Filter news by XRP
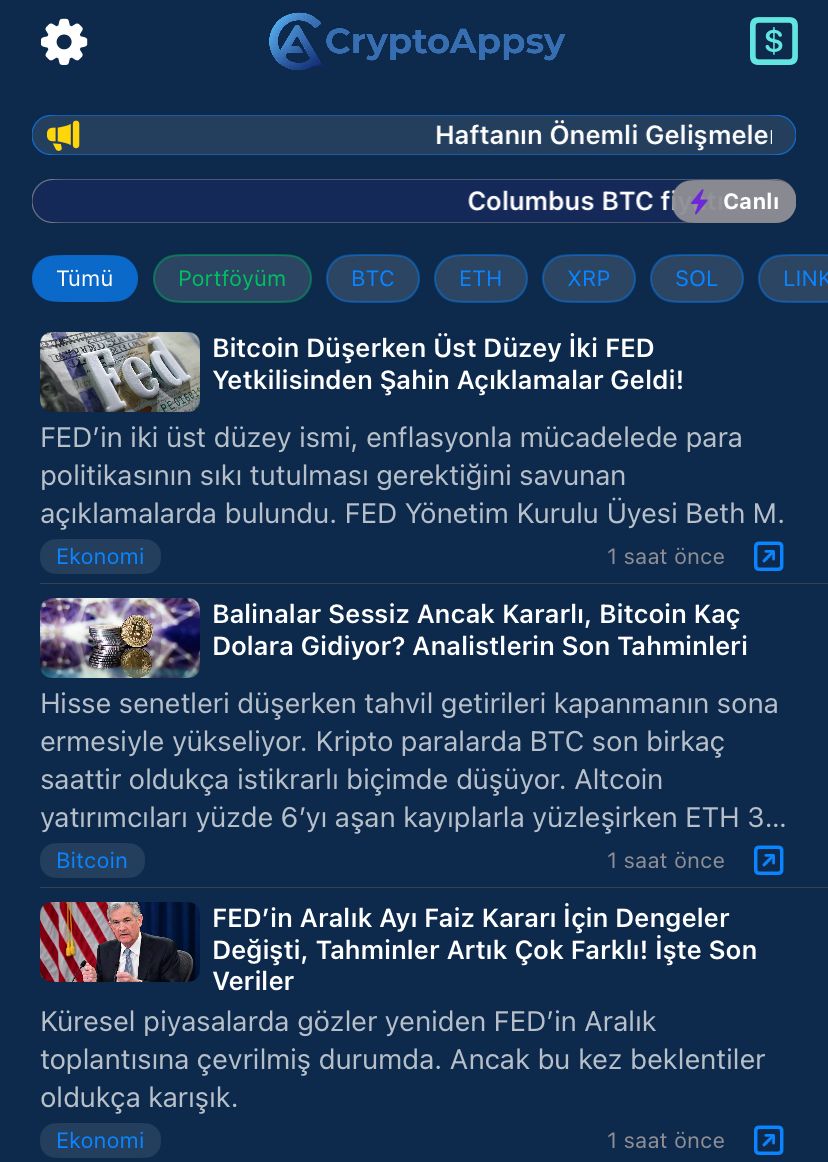Viewport: 828px width, 1162px height. (x=588, y=278)
